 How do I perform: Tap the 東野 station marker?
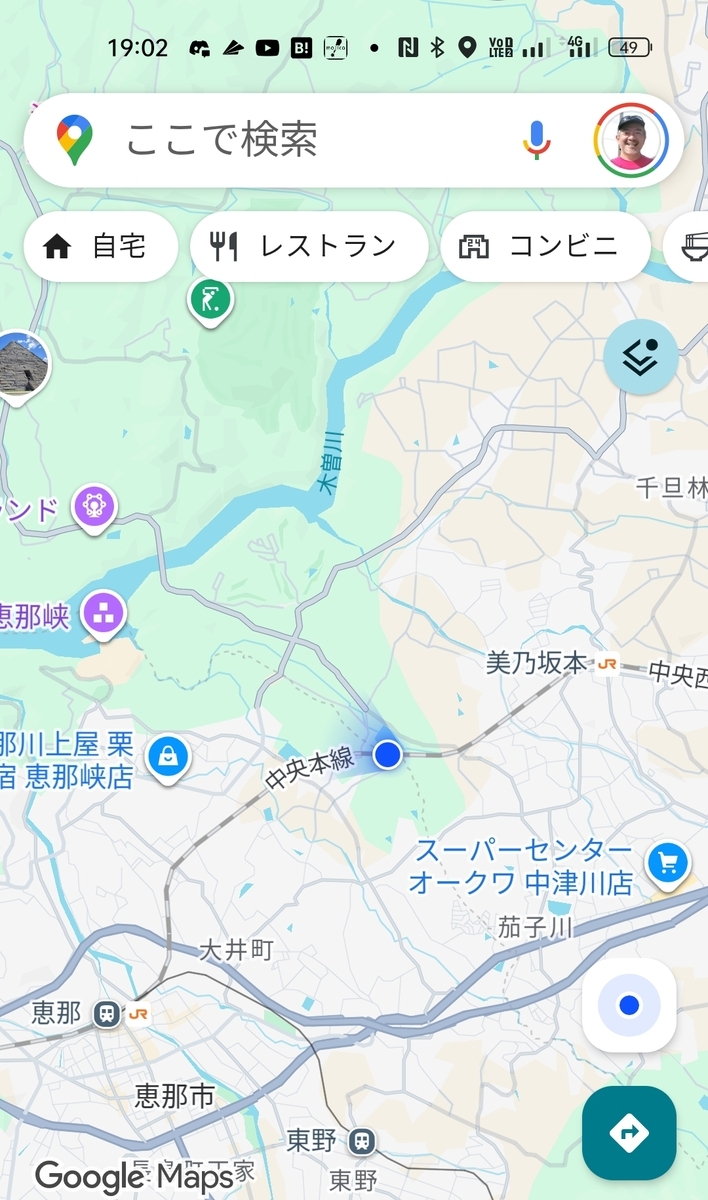(x=362, y=1140)
